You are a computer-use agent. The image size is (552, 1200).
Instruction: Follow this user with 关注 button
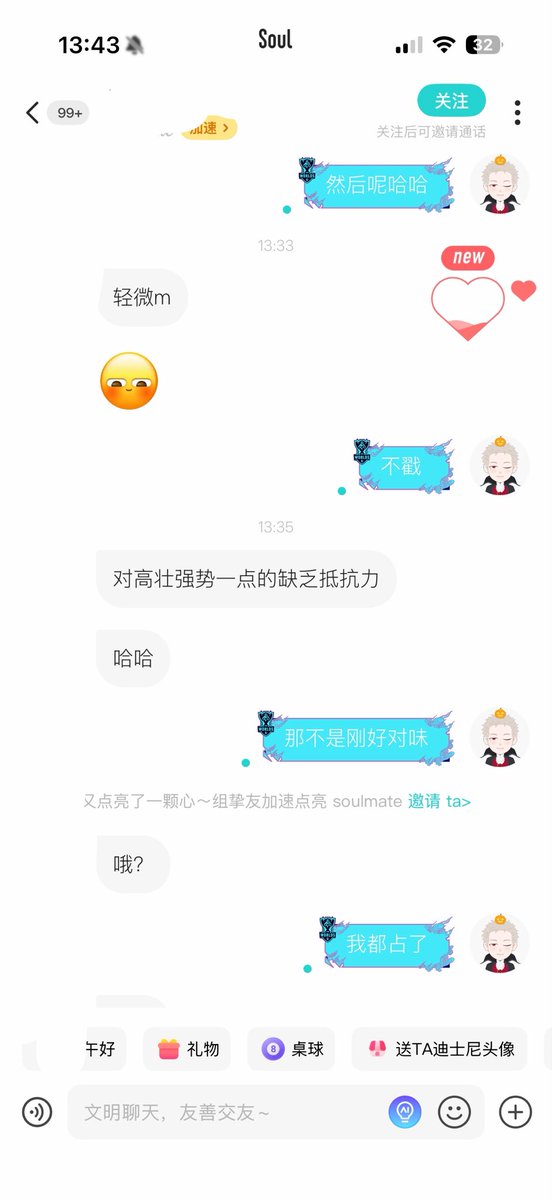pos(451,101)
